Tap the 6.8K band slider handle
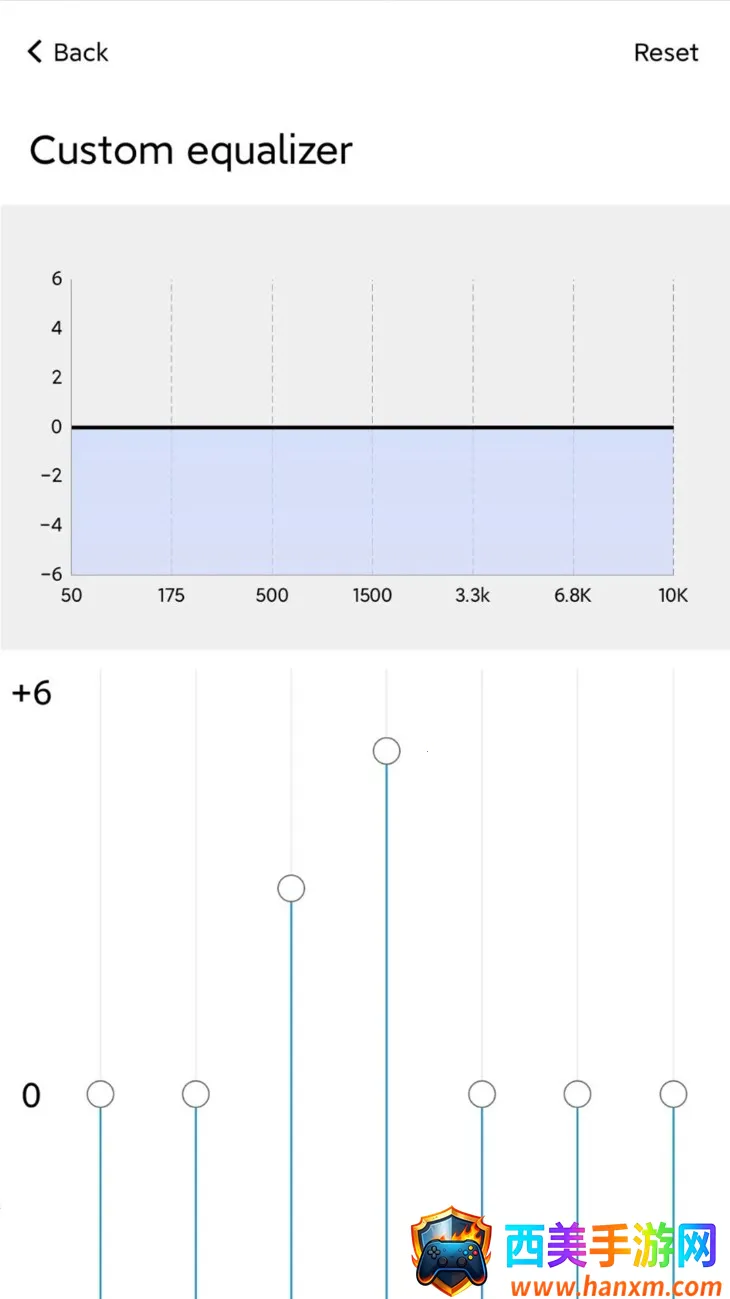The height and width of the screenshot is (1299, 730). coord(577,1094)
